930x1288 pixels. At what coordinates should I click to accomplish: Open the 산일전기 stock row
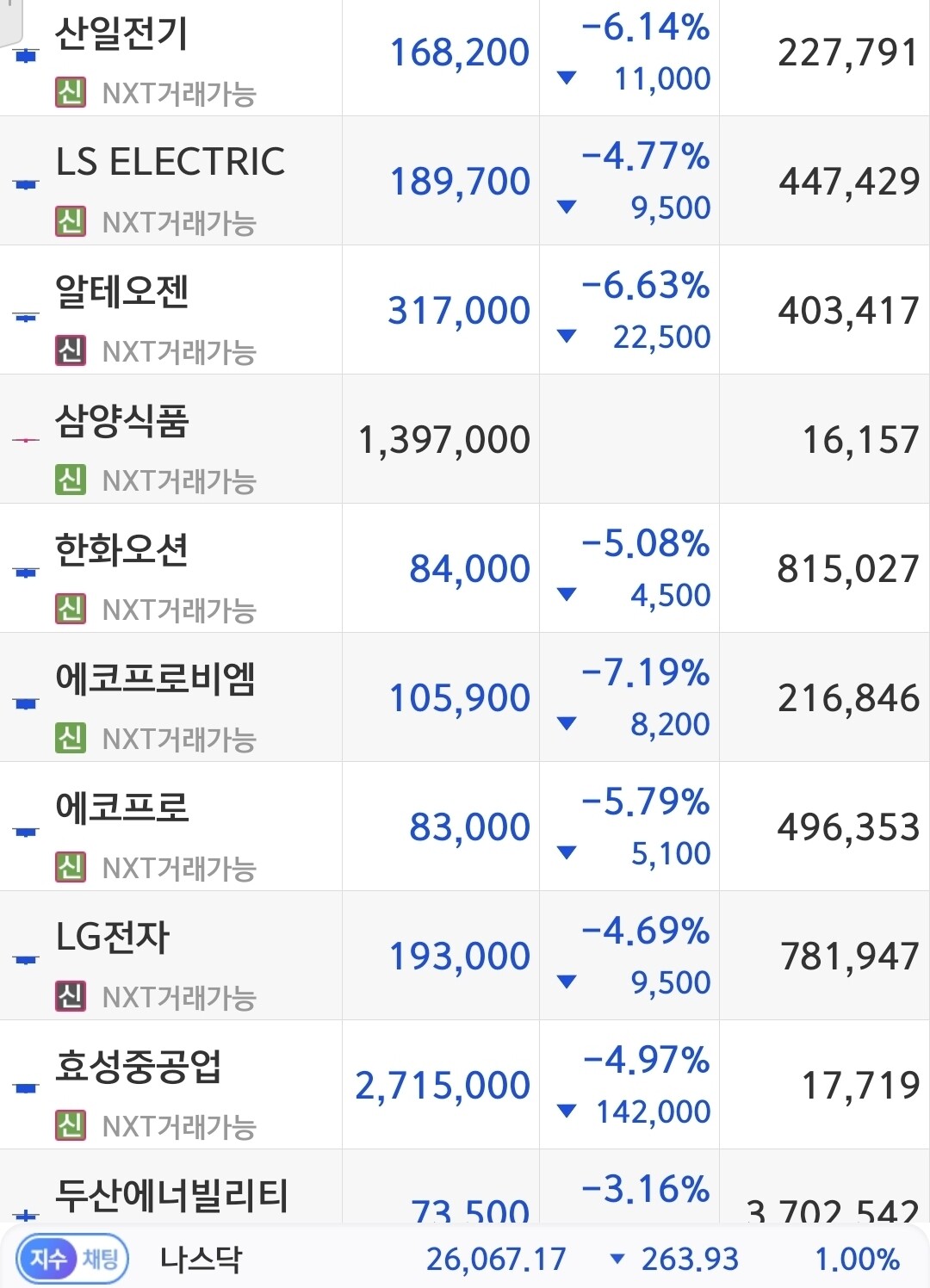[x=465, y=58]
